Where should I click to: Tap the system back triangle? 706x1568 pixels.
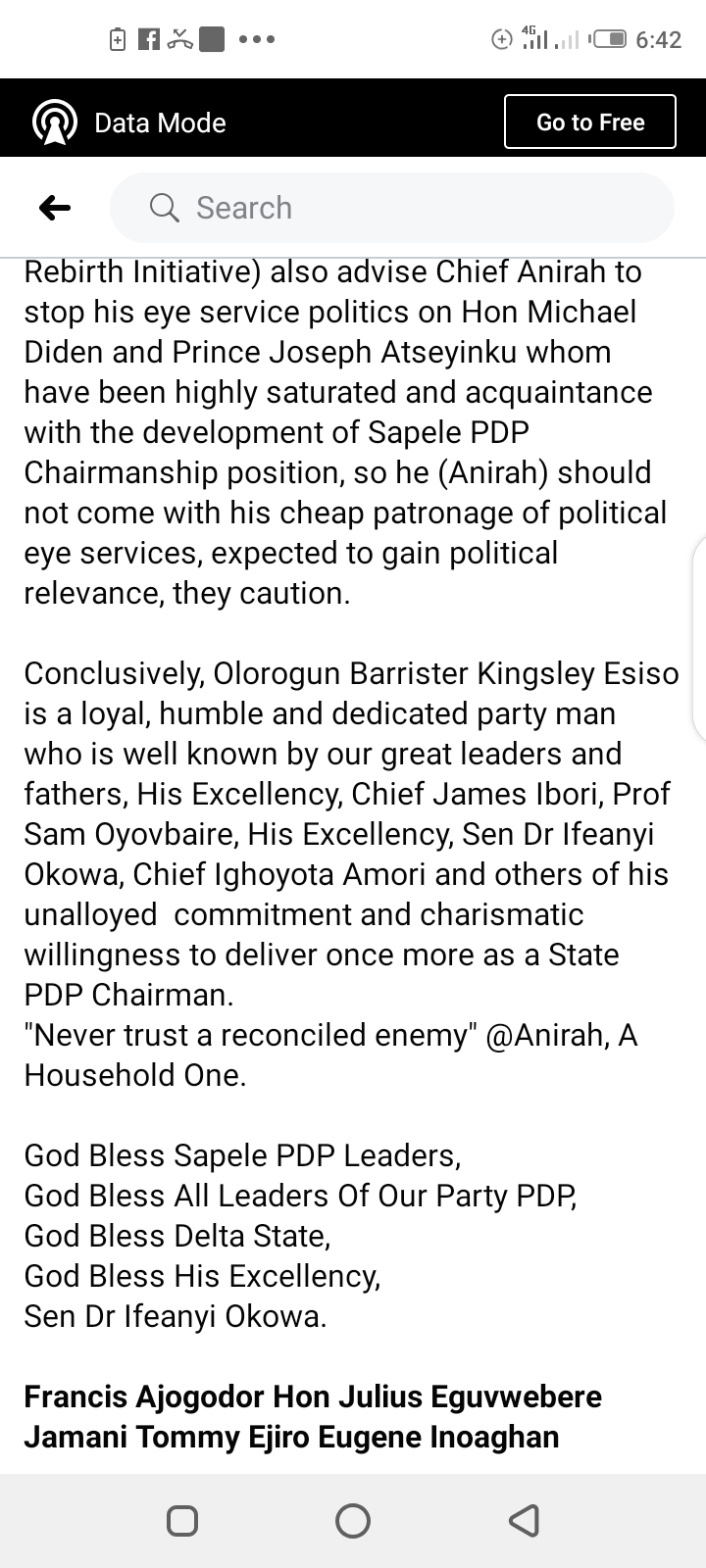coord(524,1520)
